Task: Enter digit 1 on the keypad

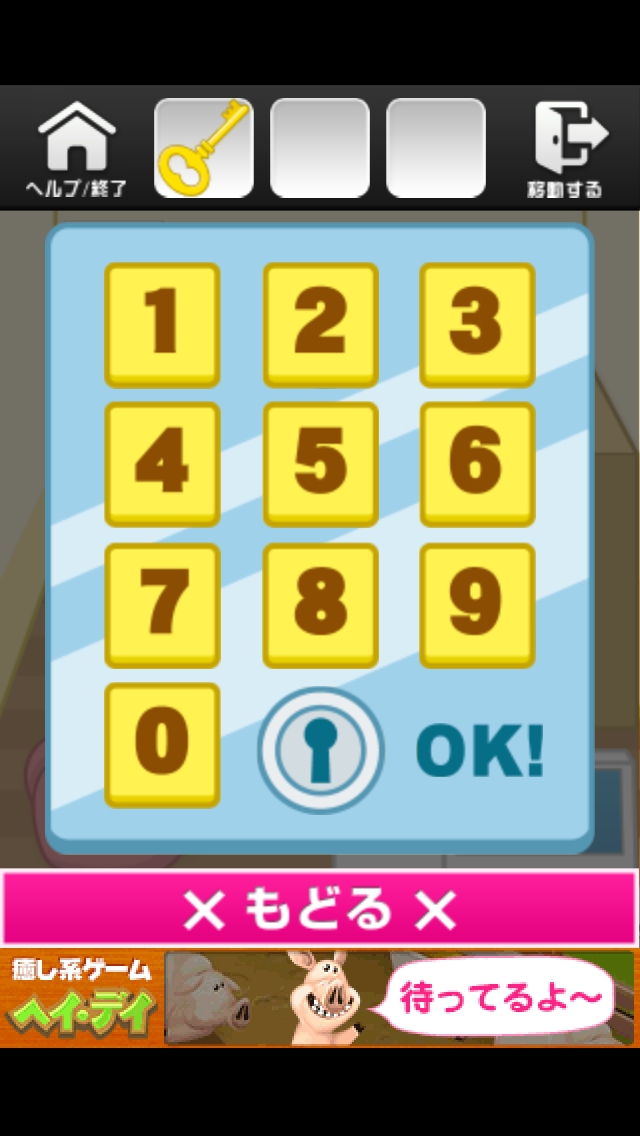Action: pyautogui.click(x=162, y=324)
